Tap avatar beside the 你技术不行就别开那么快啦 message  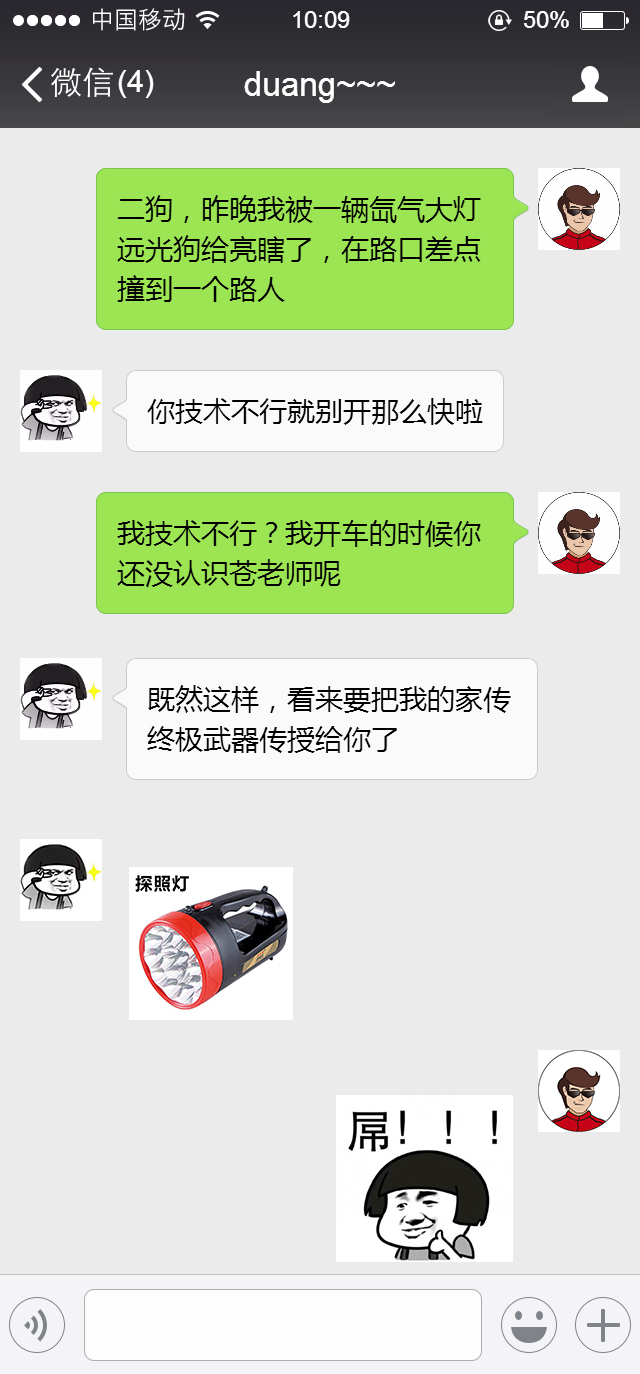61,411
